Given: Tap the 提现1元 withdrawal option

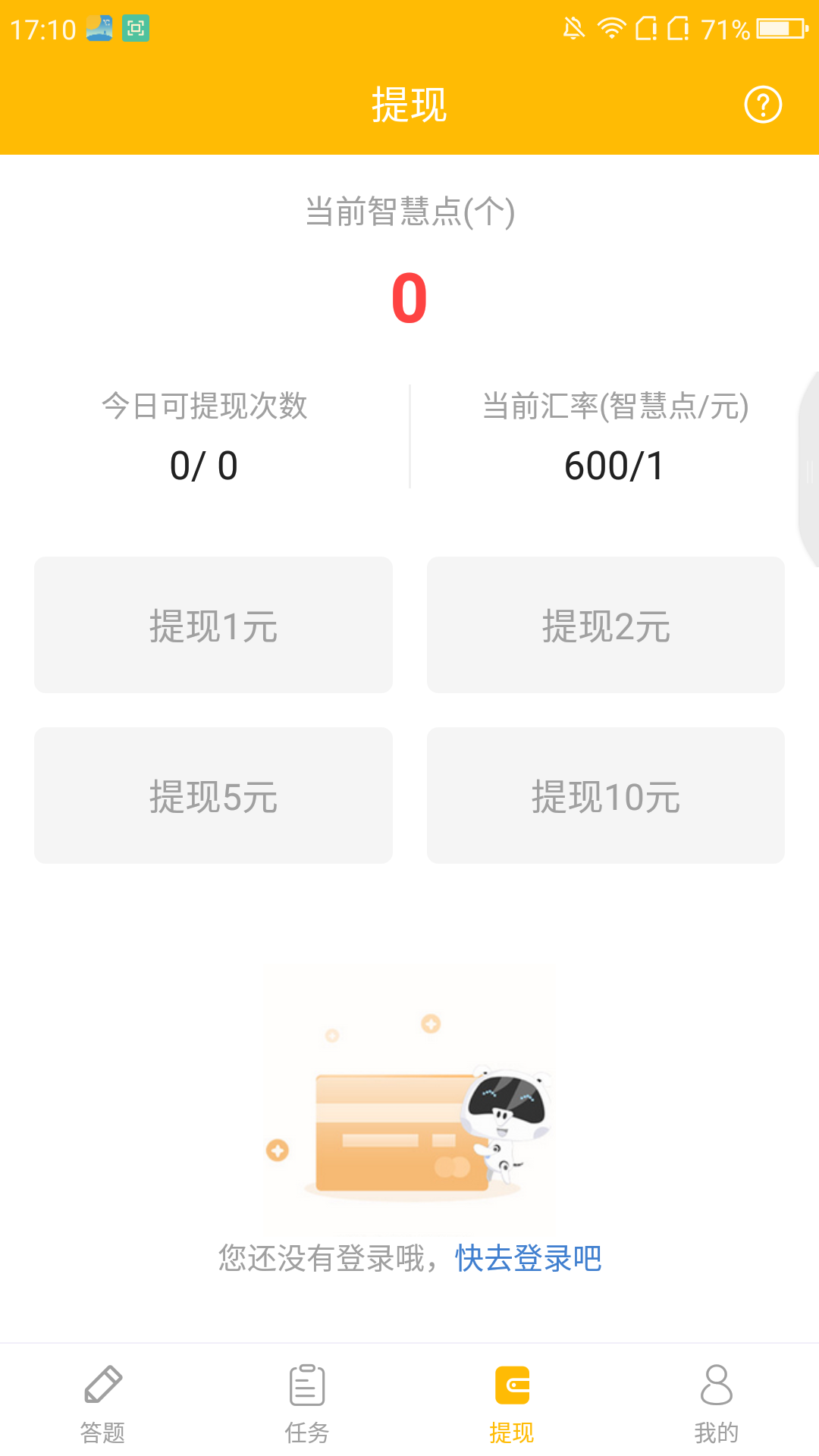Looking at the screenshot, I should (x=213, y=625).
